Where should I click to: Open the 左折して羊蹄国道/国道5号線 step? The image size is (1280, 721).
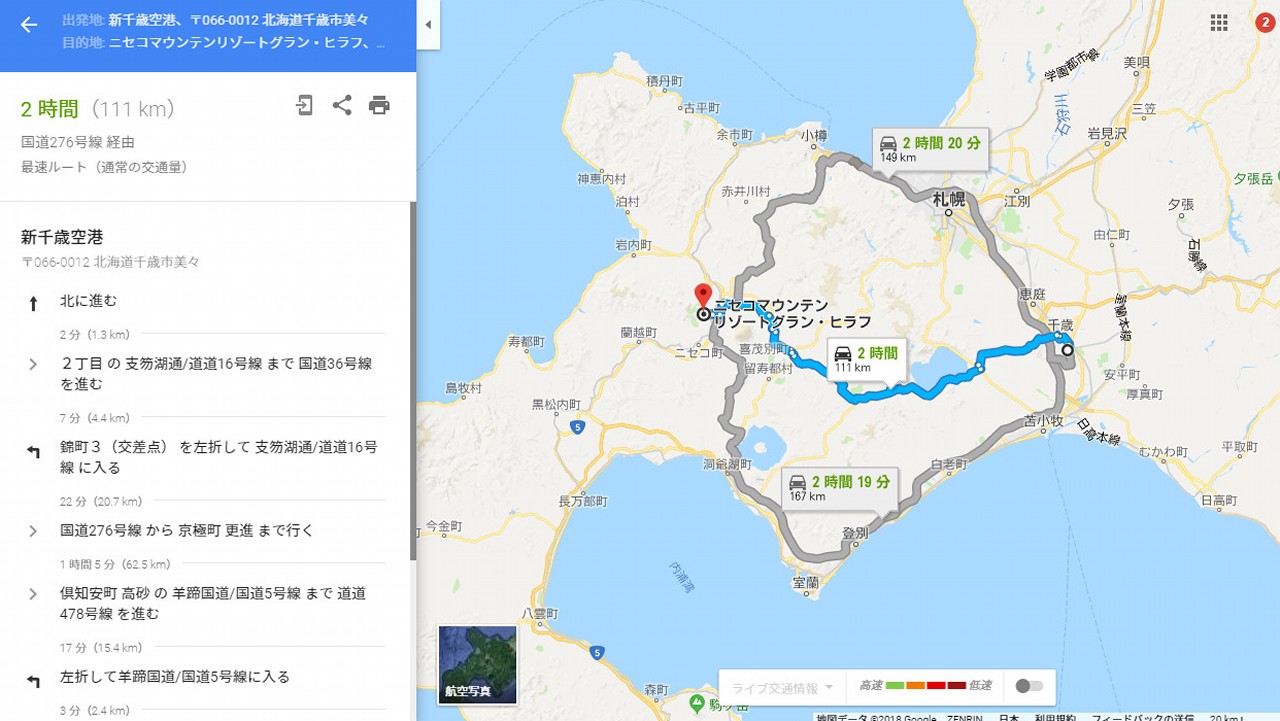pyautogui.click(x=175, y=677)
